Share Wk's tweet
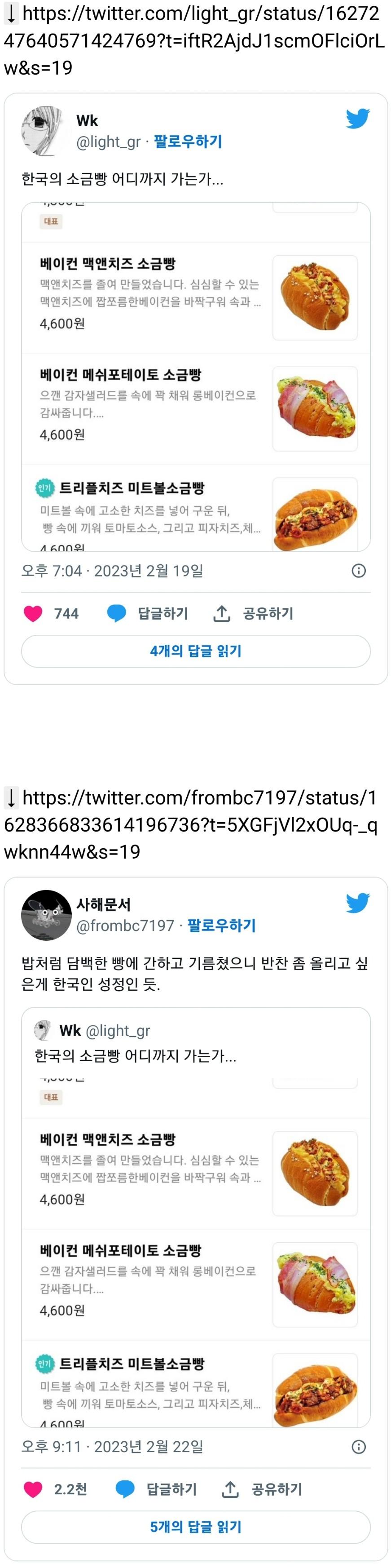 tap(253, 614)
